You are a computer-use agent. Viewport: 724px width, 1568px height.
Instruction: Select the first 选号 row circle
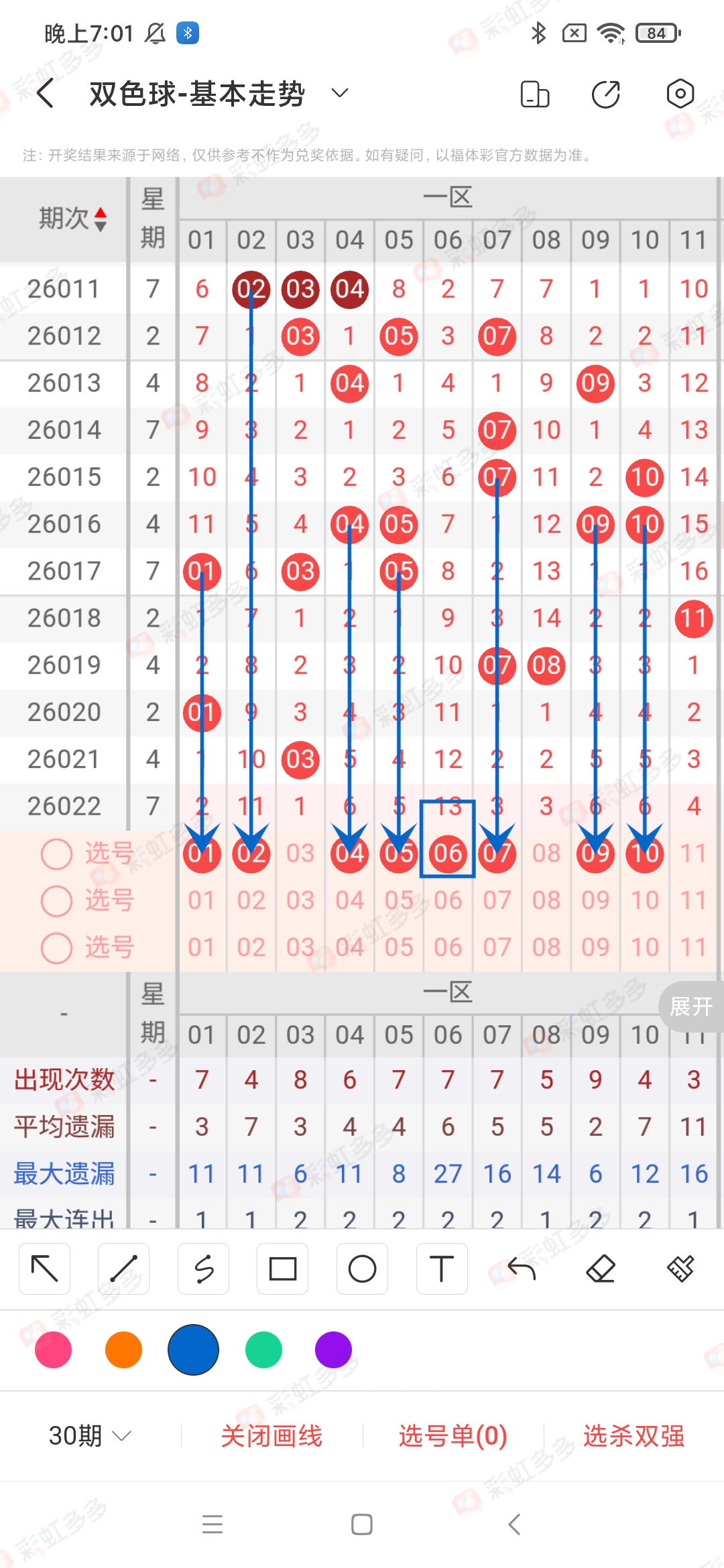click(57, 854)
